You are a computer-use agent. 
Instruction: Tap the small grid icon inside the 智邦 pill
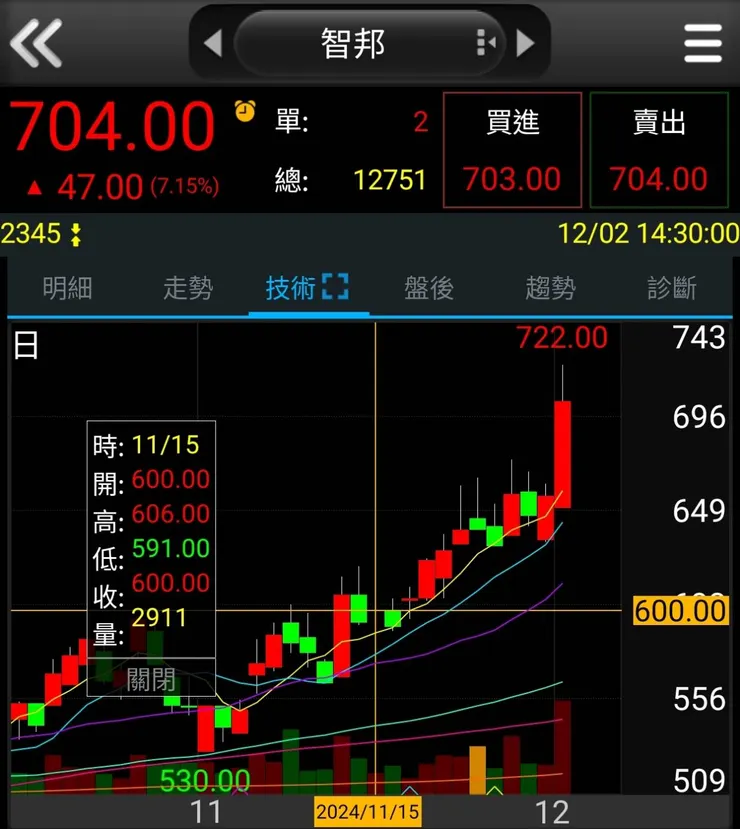[x=486, y=43]
